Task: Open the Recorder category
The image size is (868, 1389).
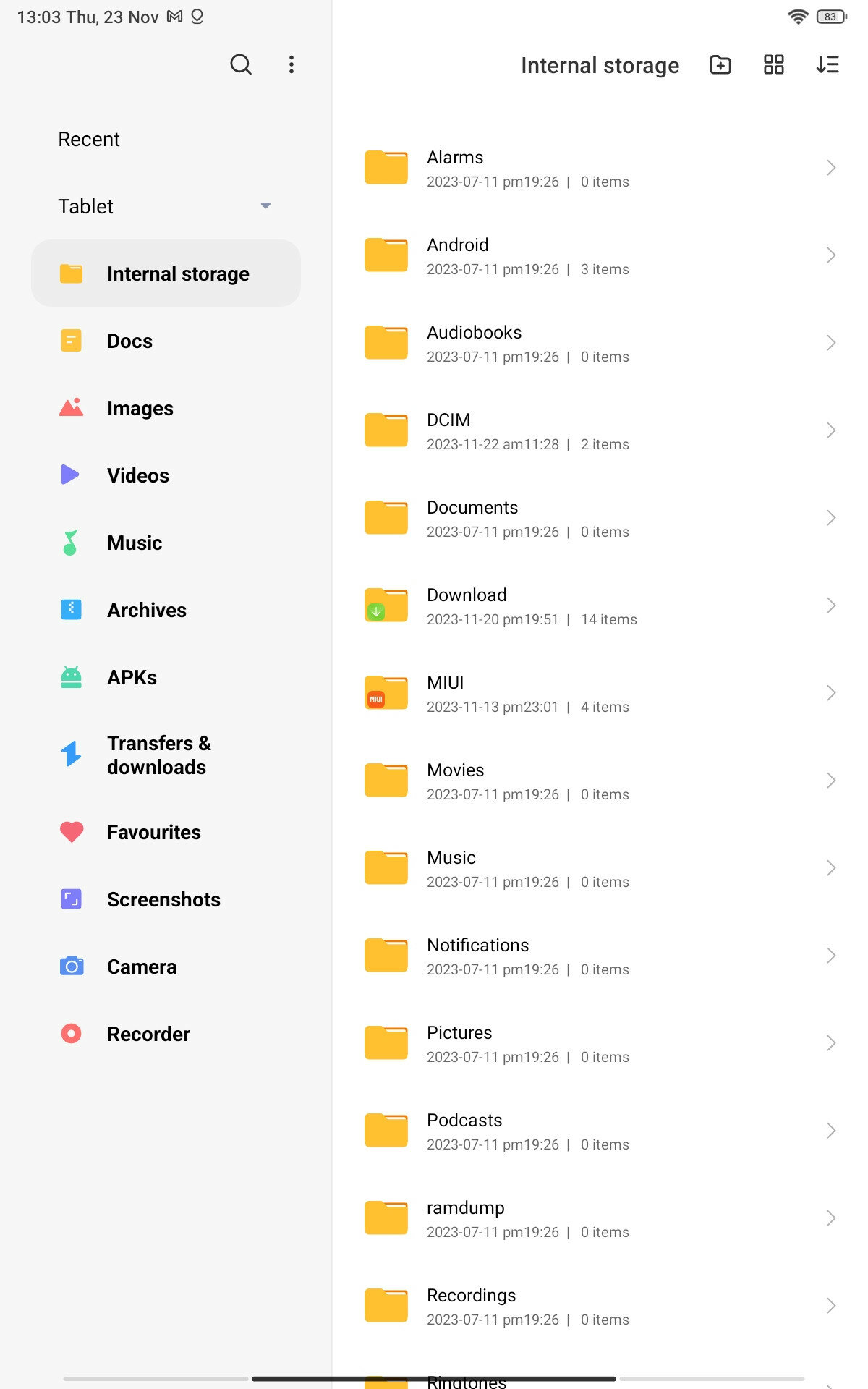Action: [x=166, y=1034]
